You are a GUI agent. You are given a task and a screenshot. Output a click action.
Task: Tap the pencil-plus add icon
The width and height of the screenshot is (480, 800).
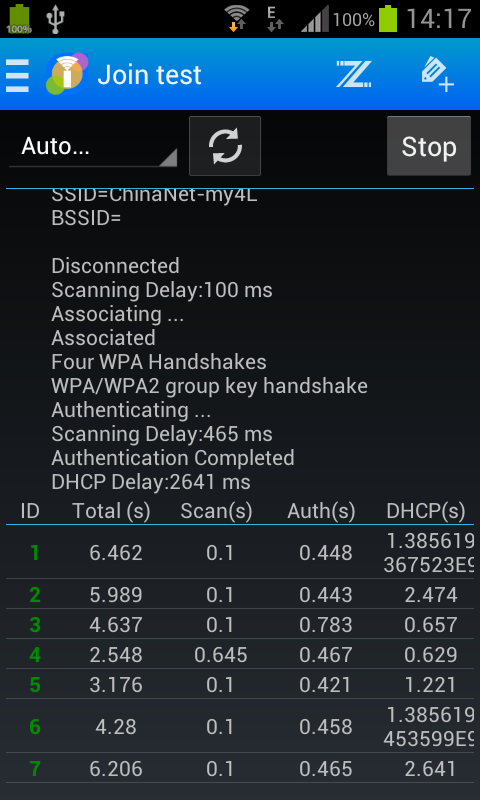[438, 74]
